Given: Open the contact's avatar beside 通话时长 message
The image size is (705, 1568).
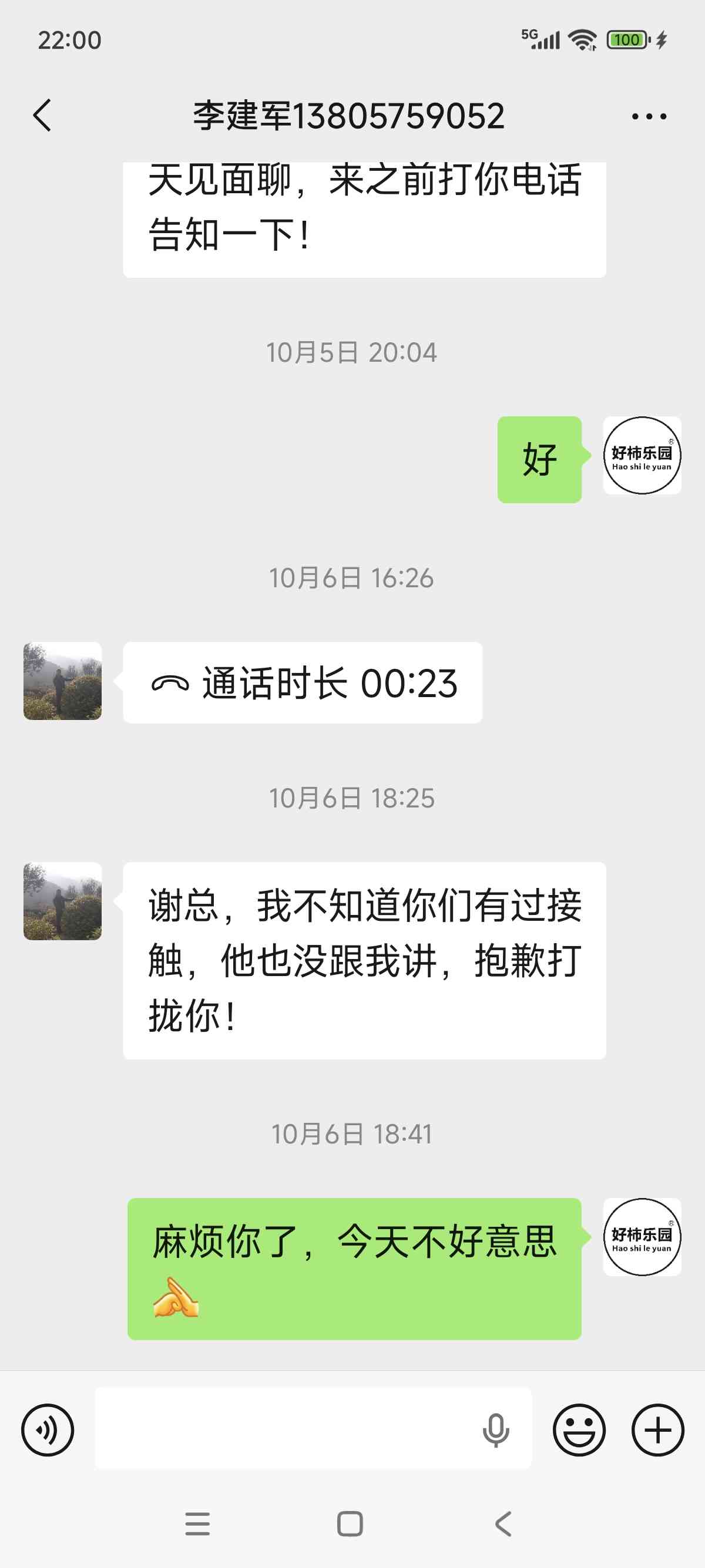Looking at the screenshot, I should (x=63, y=681).
